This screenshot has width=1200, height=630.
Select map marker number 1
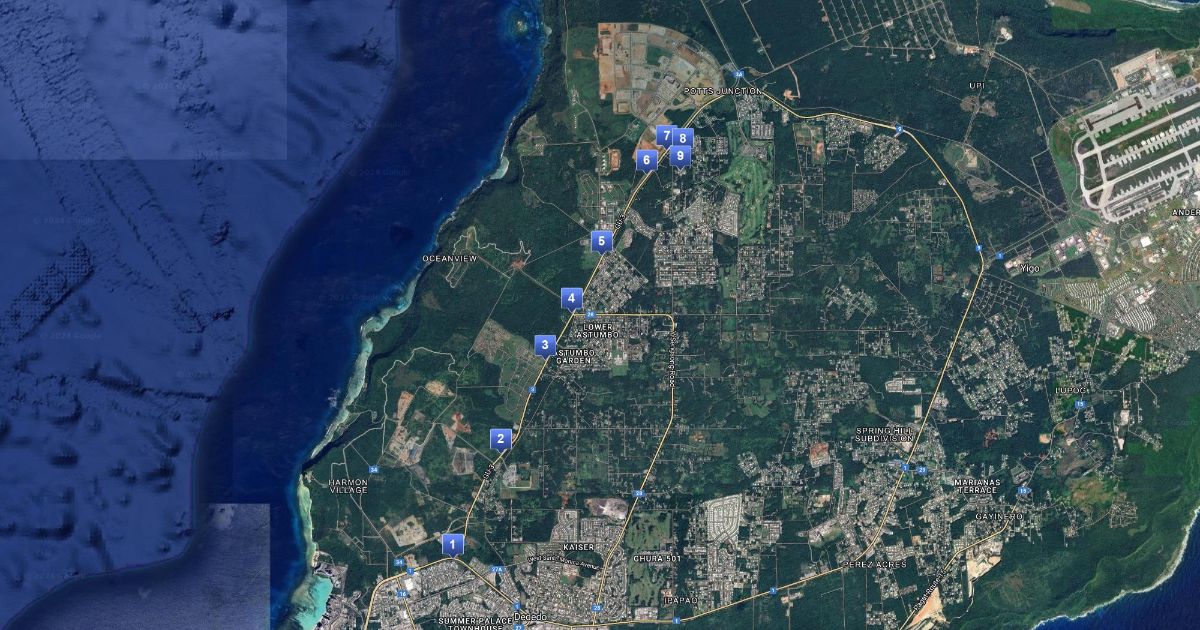(453, 544)
